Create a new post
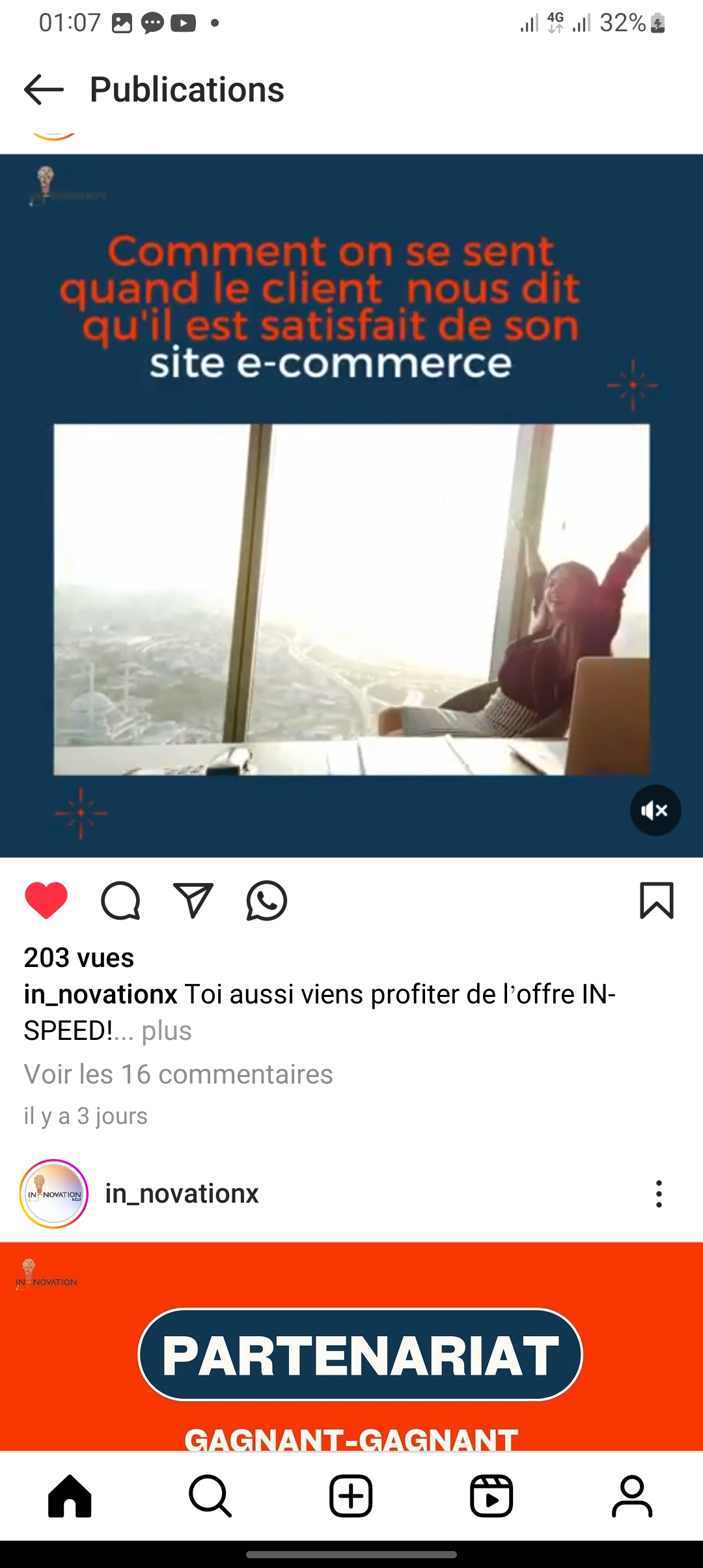Screen dimensions: 703x1568 (351, 1496)
